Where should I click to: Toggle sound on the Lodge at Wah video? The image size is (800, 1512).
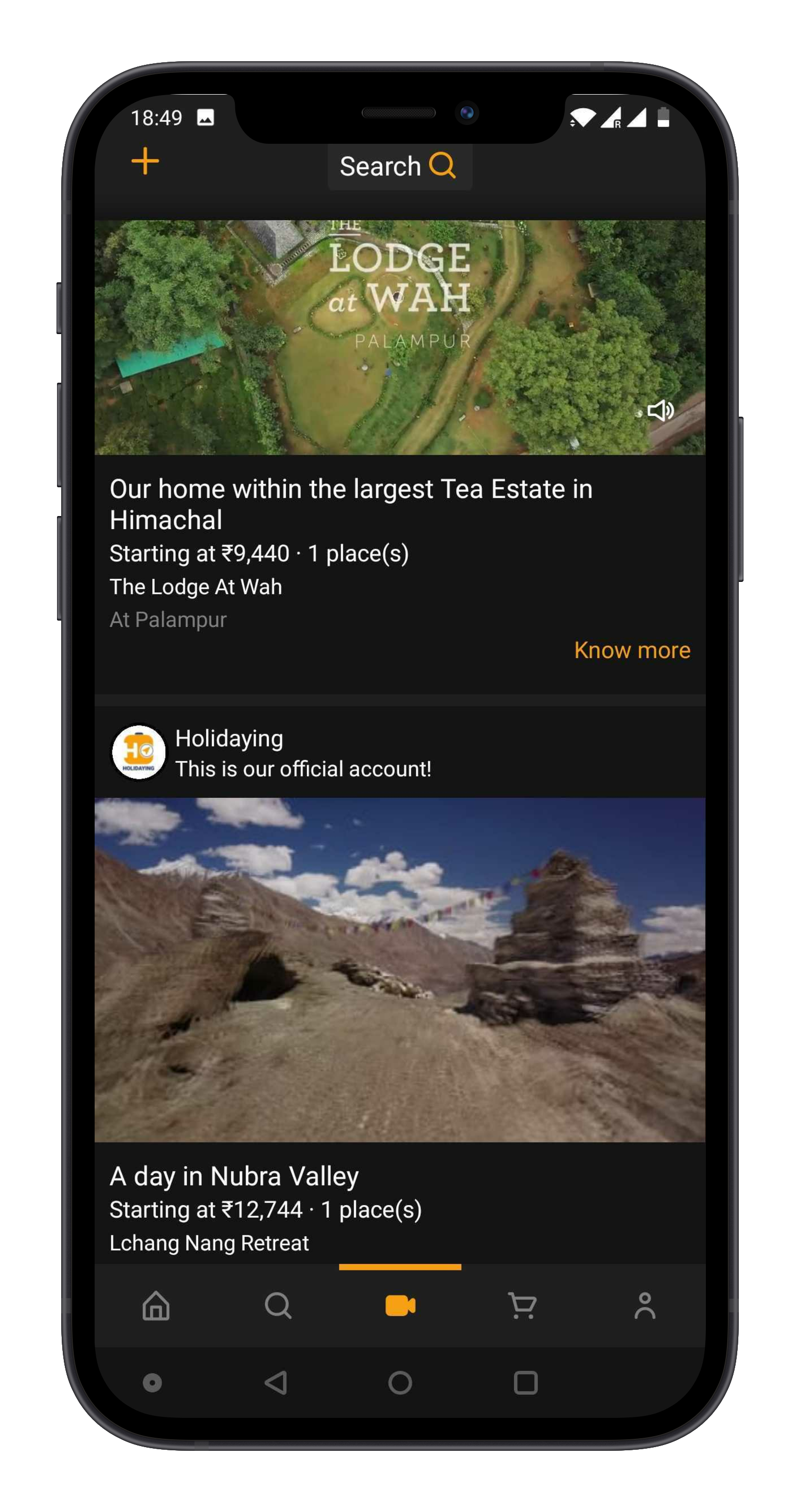click(x=660, y=411)
